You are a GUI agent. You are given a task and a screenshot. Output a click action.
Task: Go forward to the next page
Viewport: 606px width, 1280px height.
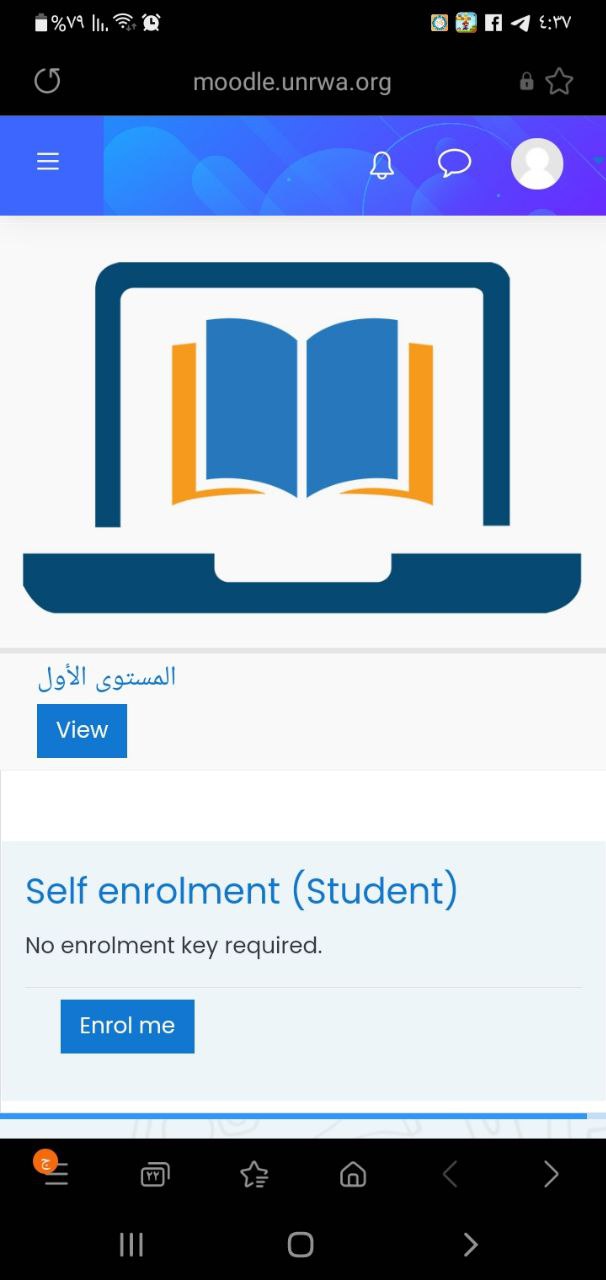[550, 1175]
